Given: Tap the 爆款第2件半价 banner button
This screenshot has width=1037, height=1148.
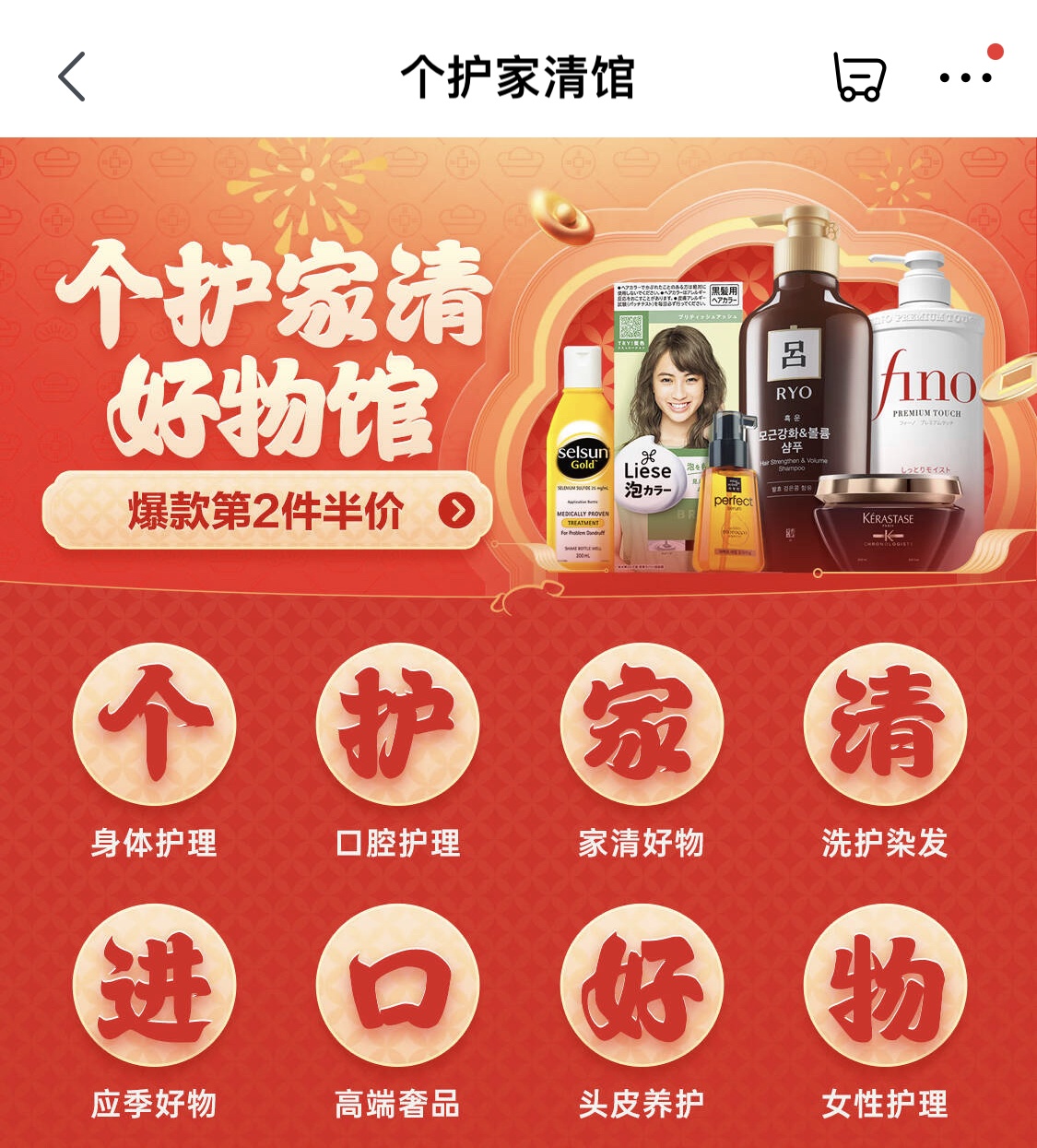Looking at the screenshot, I should tap(267, 511).
